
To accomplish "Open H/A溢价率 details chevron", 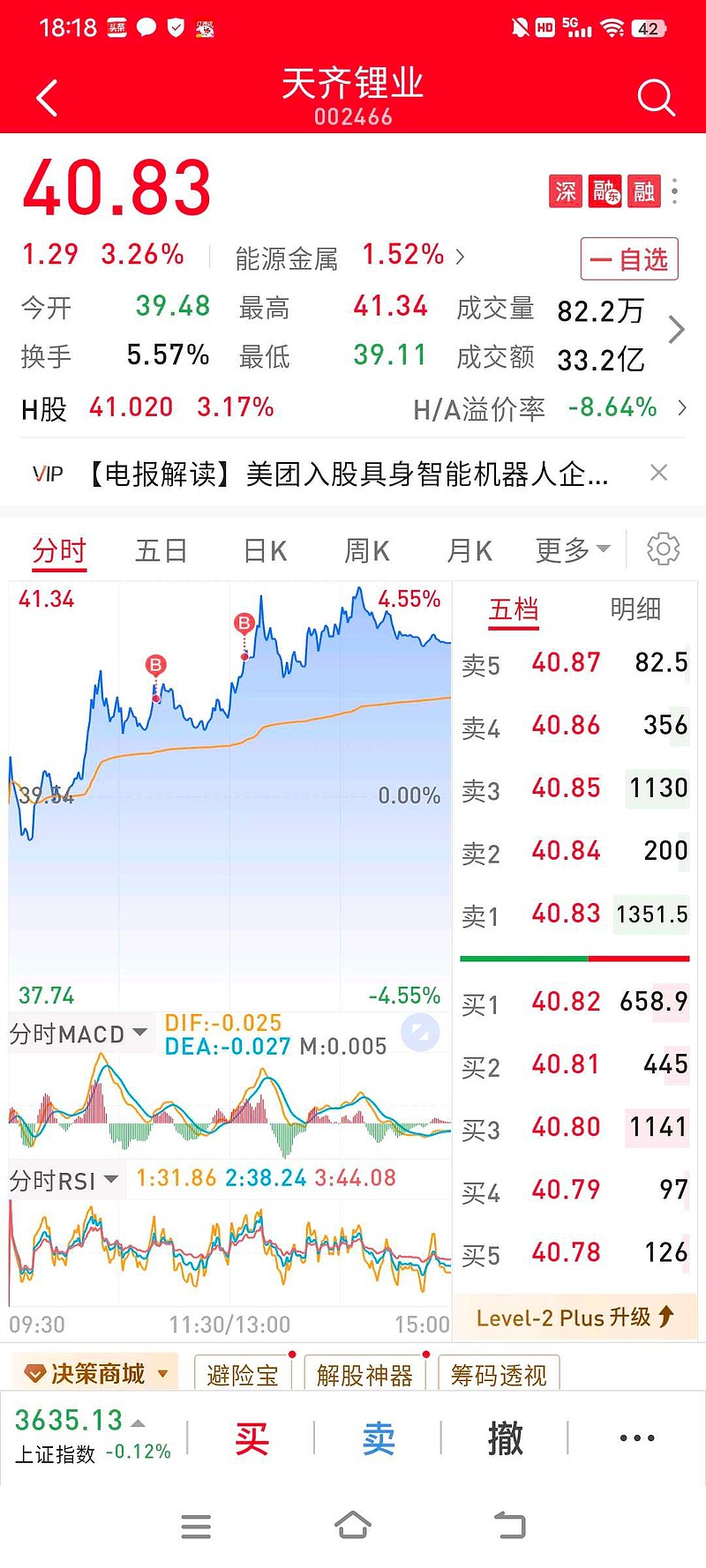I will tap(681, 407).
